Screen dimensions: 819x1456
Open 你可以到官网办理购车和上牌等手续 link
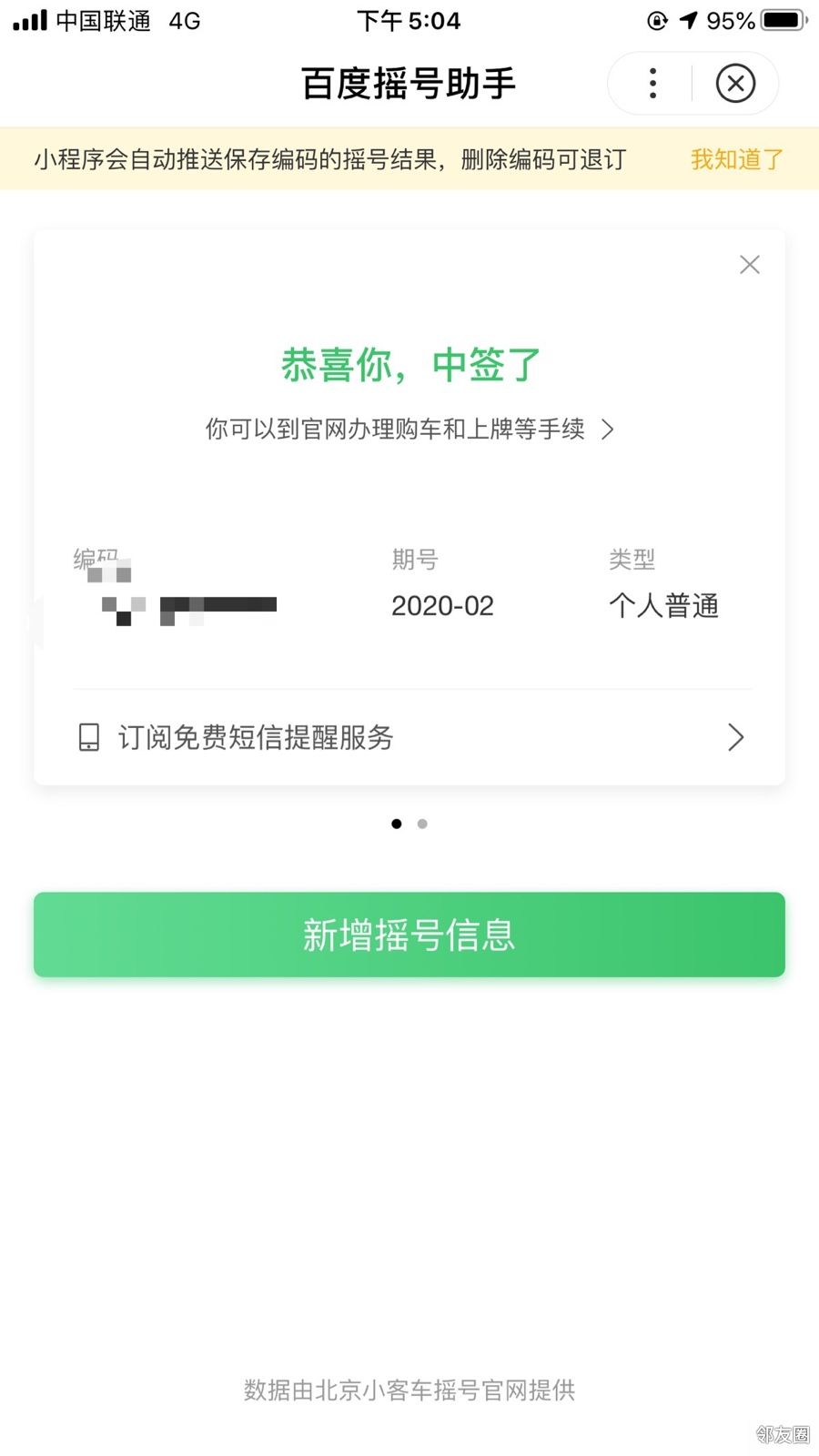409,429
